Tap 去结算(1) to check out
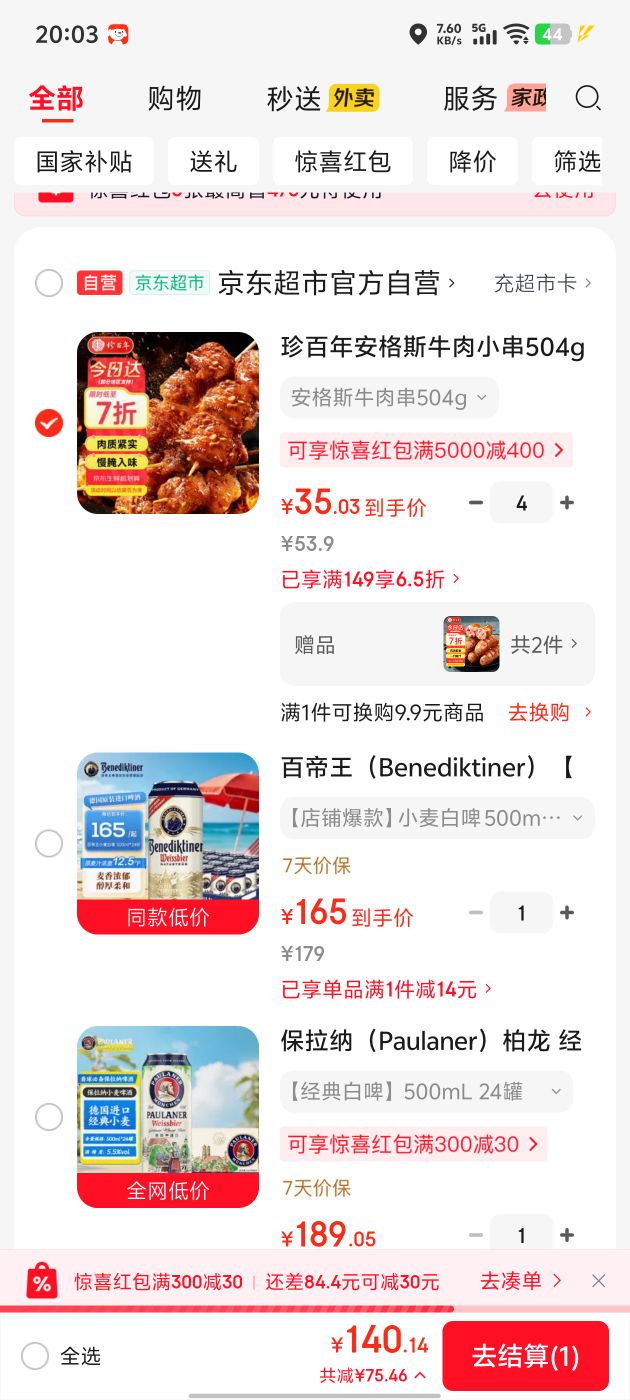Image resolution: width=630 pixels, height=1400 pixels. 525,1356
